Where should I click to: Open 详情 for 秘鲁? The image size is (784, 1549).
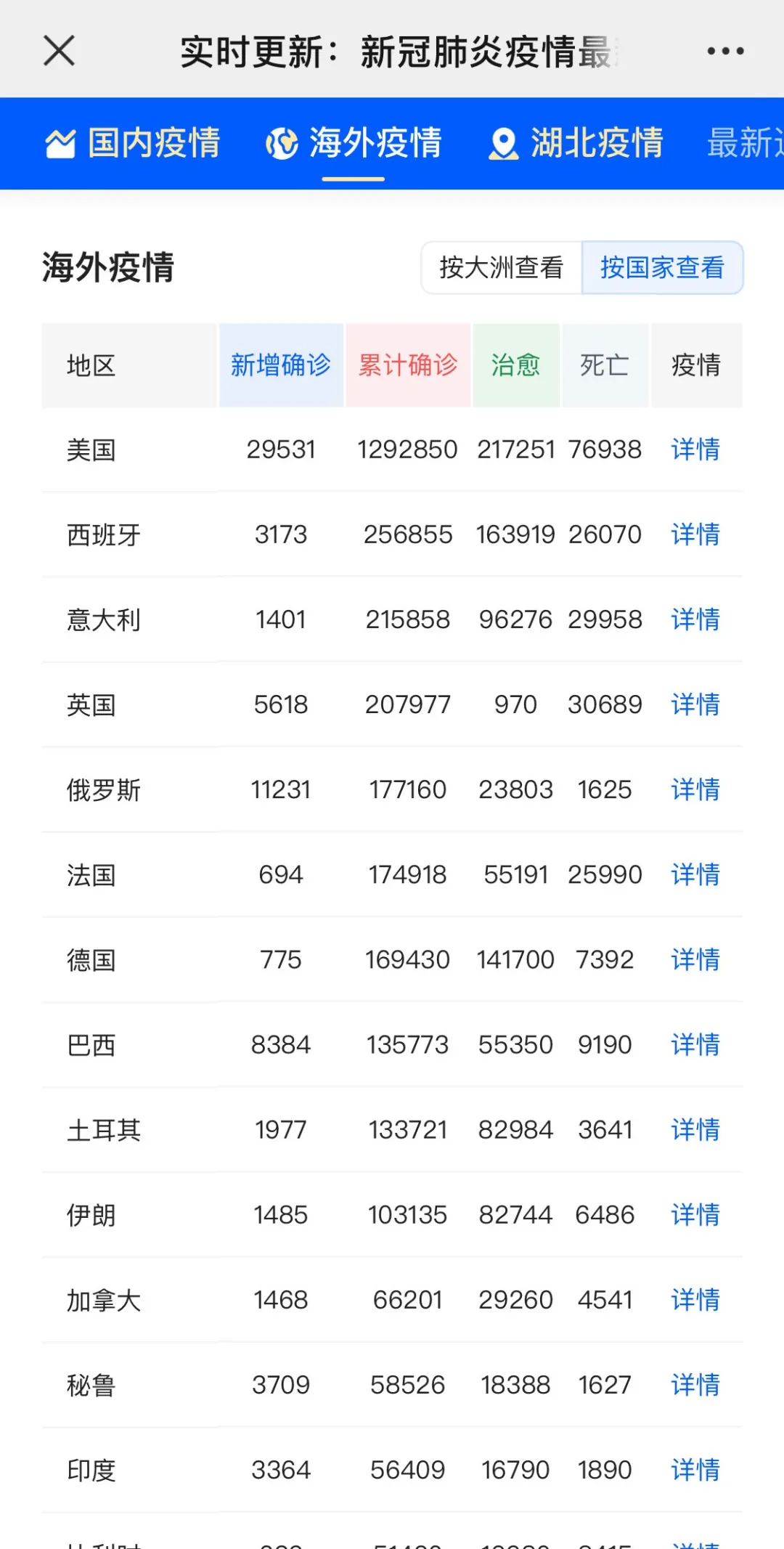point(695,1385)
